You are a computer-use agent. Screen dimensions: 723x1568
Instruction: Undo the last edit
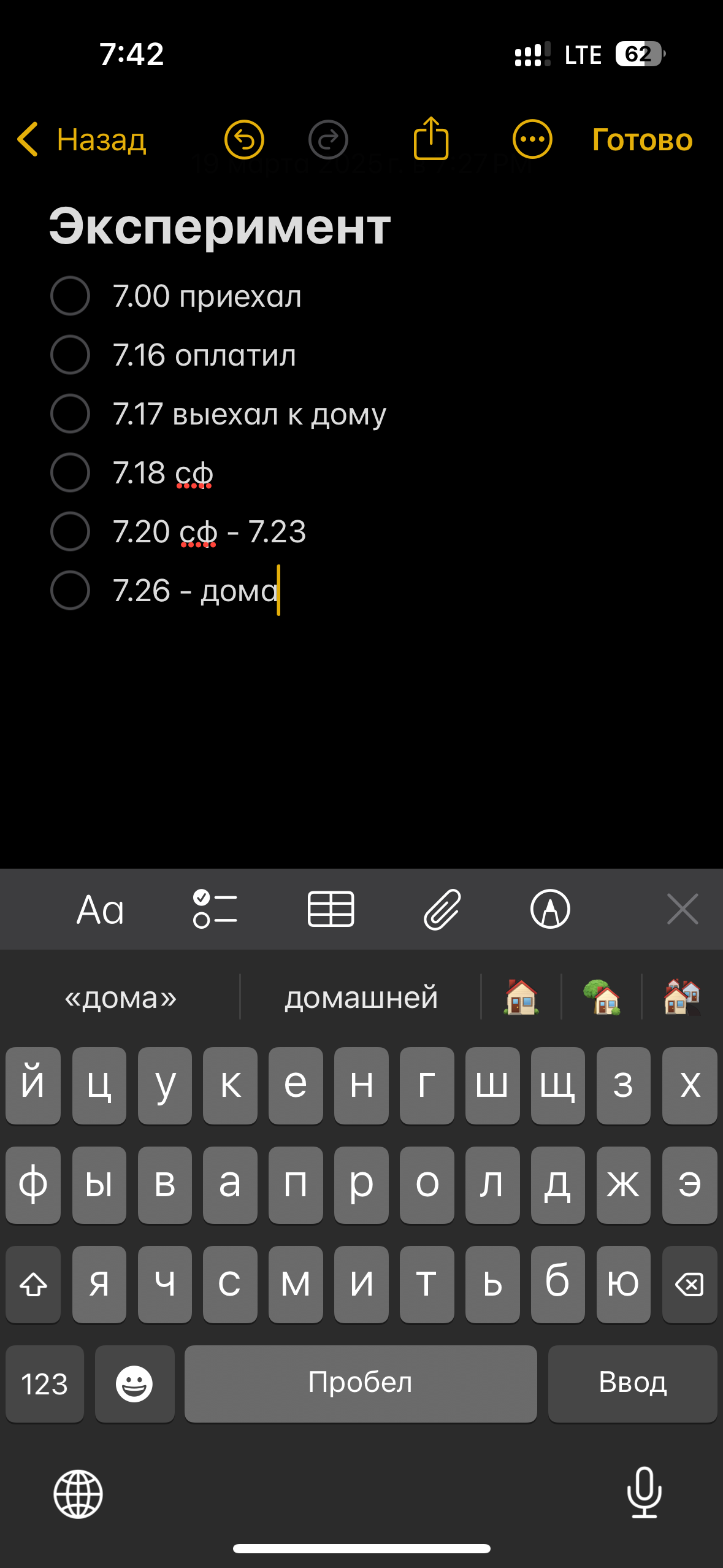click(x=244, y=140)
